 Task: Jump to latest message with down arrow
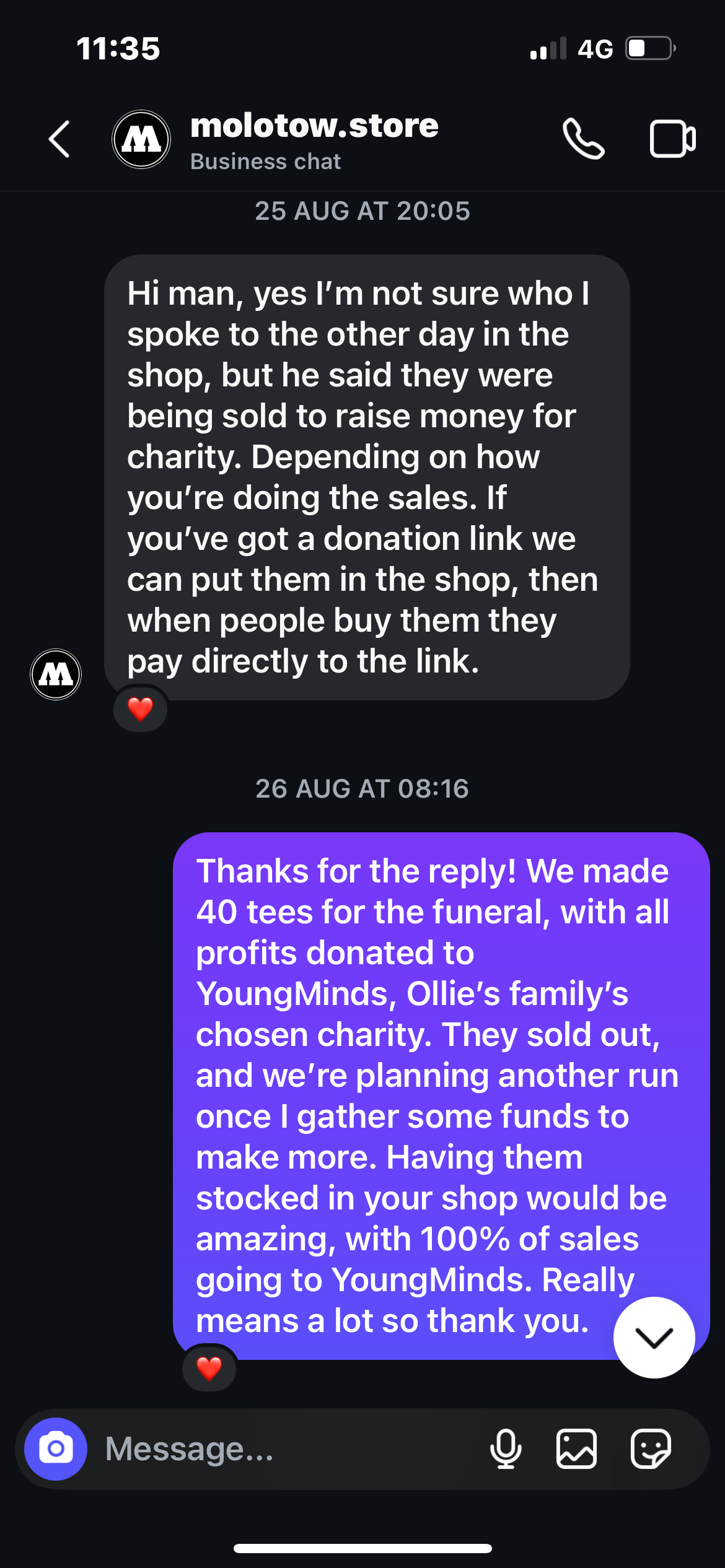[x=654, y=1337]
